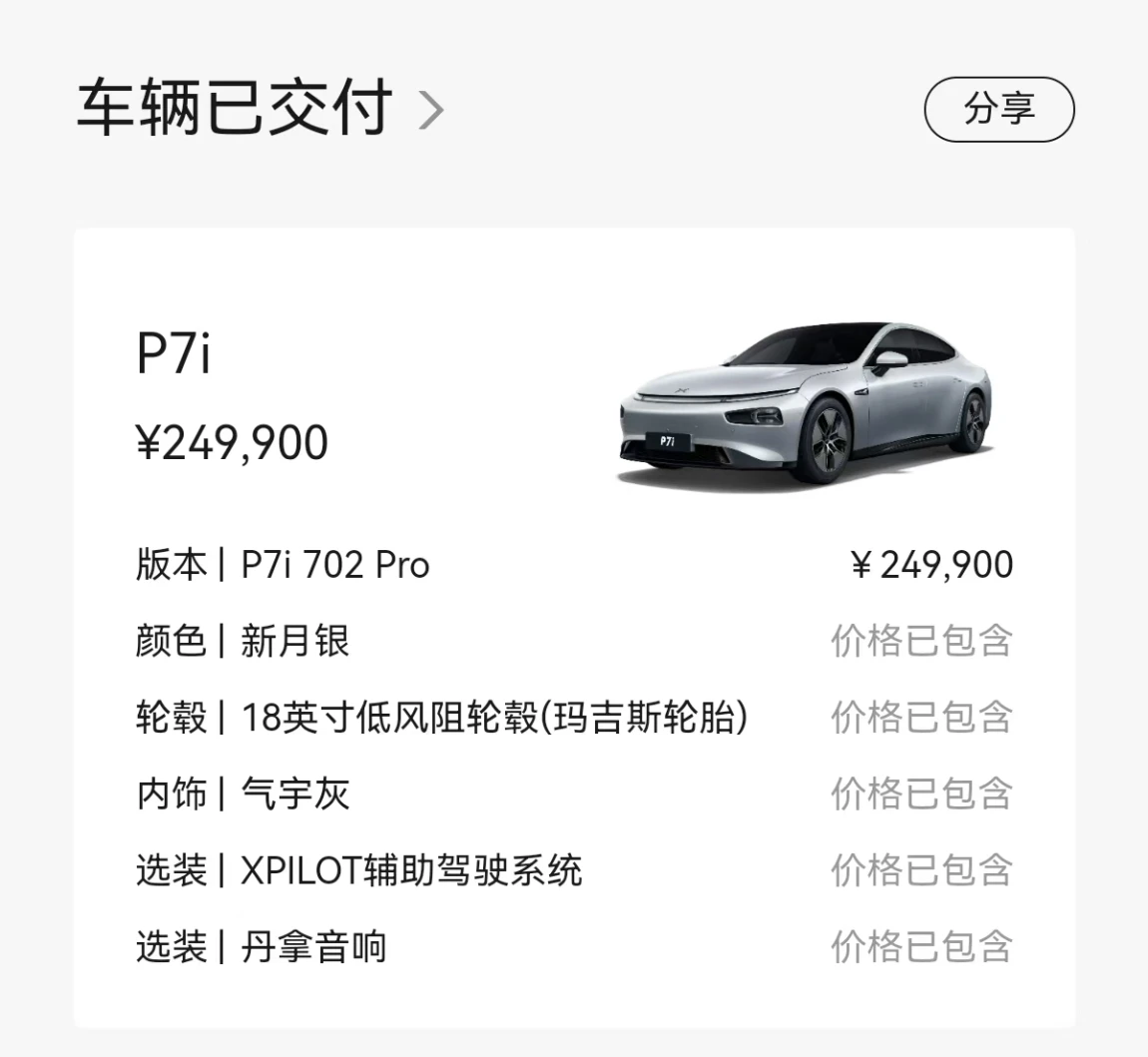Open the 车辆已交付 delivery status details
The image size is (1148, 1057).
[x=260, y=109]
